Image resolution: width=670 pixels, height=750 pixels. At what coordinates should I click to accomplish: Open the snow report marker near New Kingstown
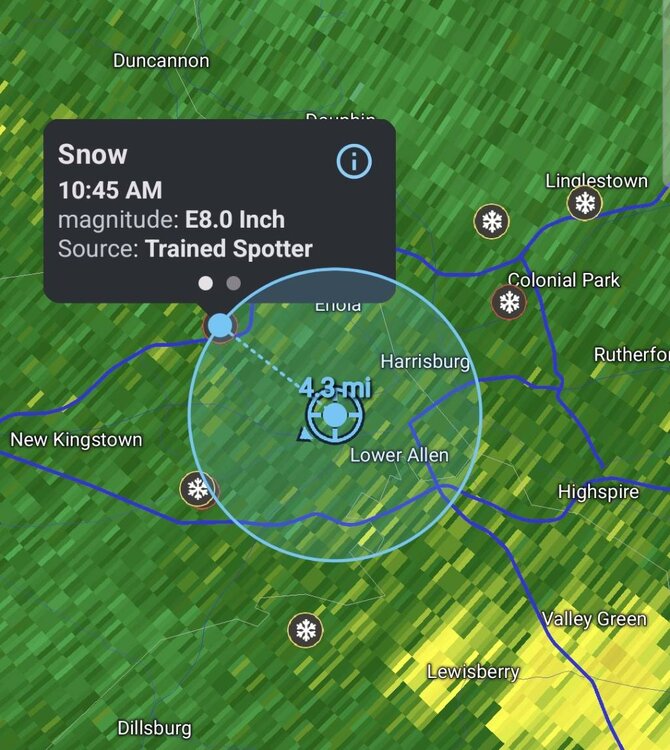tap(198, 489)
